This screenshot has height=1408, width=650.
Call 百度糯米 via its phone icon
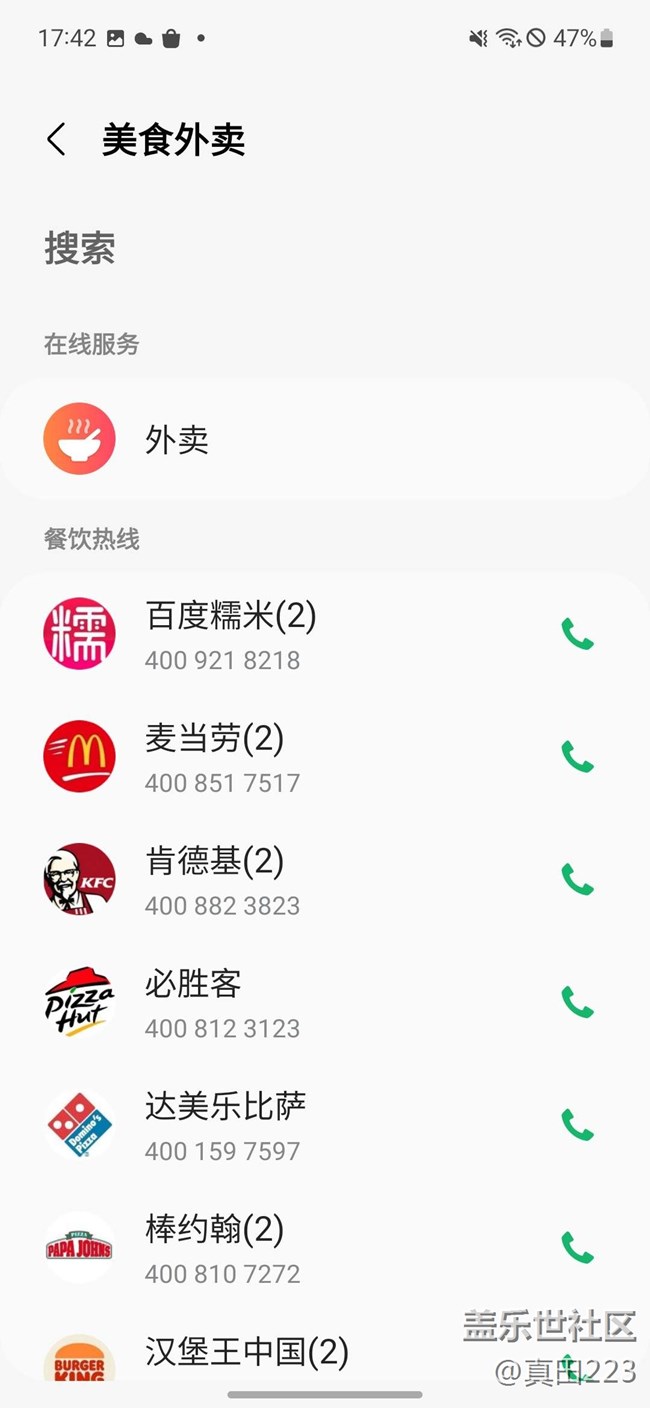coord(577,634)
